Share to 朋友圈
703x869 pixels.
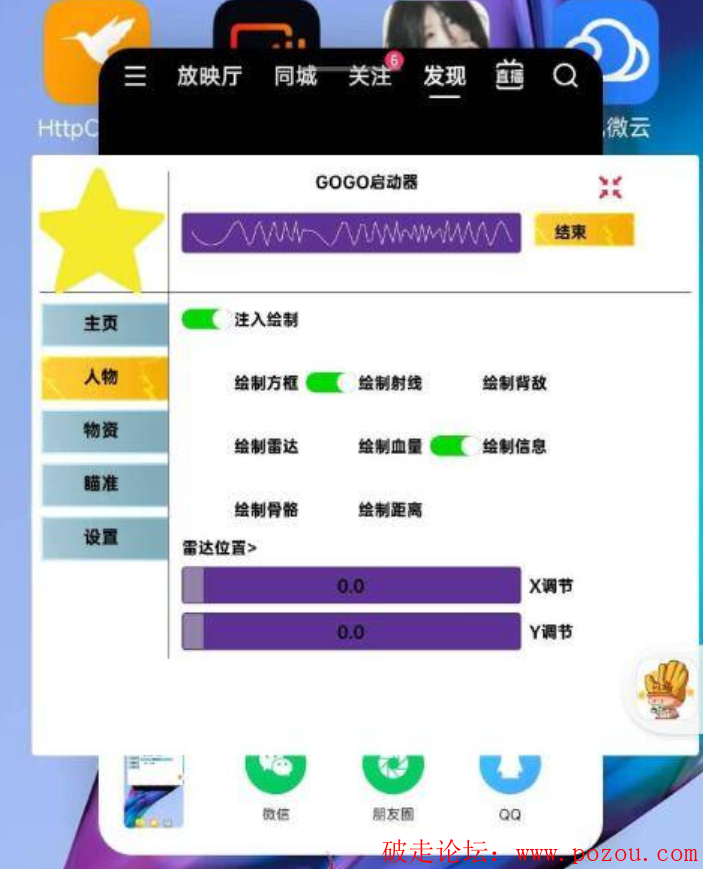tap(393, 771)
